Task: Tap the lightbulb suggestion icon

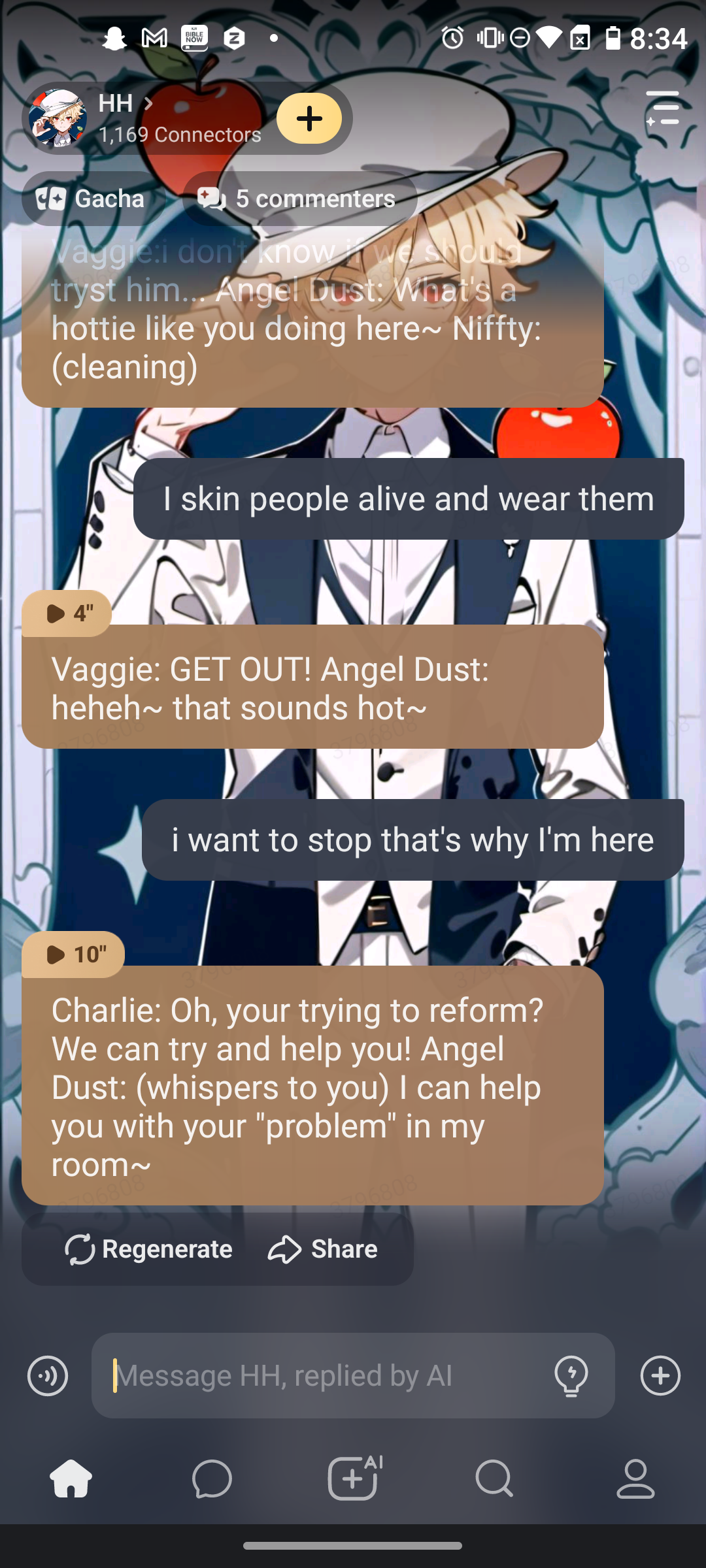Action: click(x=571, y=1375)
